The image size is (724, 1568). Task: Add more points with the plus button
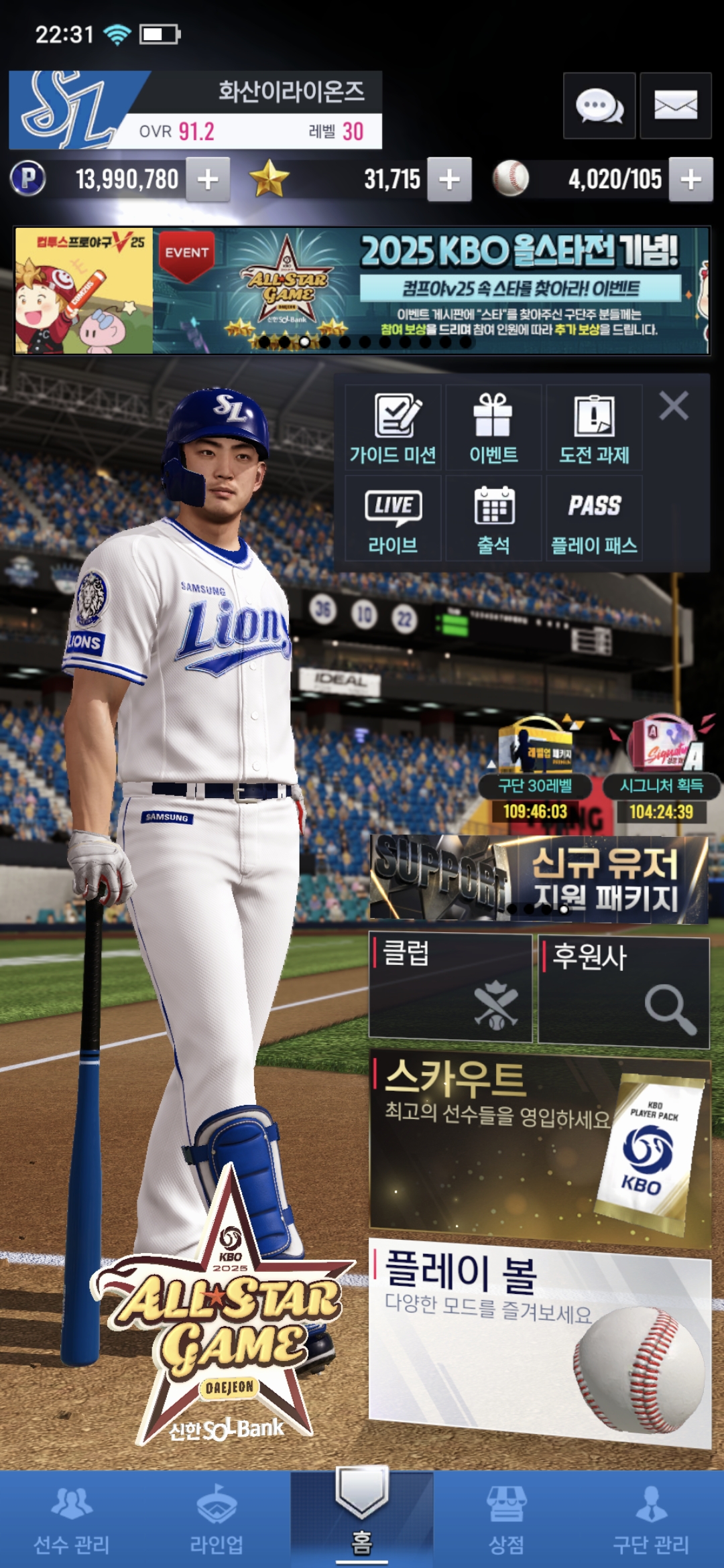pyautogui.click(x=208, y=180)
